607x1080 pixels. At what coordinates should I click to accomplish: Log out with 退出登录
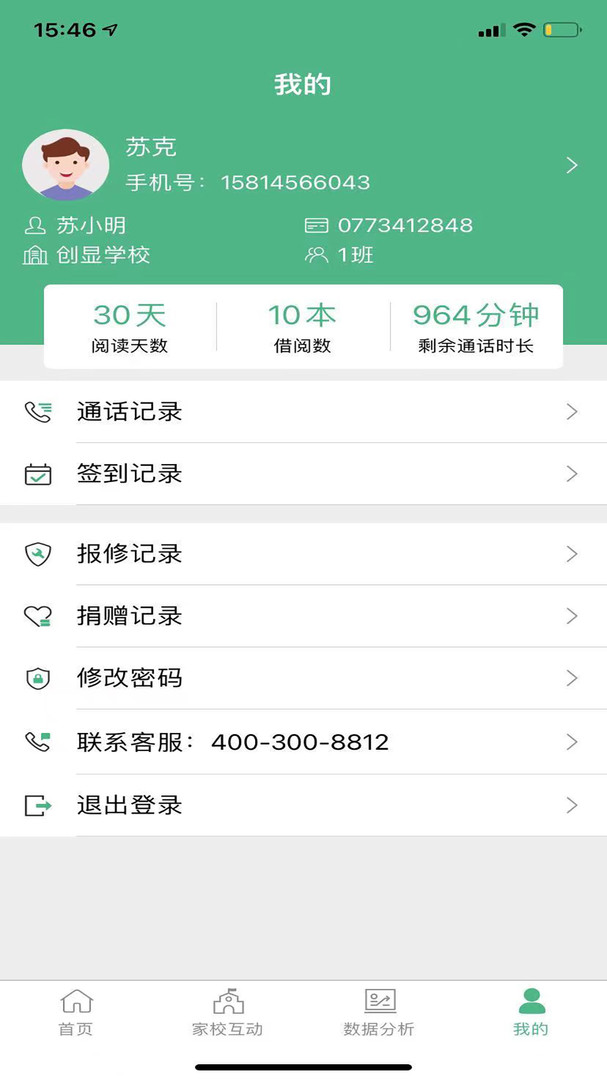coord(303,805)
